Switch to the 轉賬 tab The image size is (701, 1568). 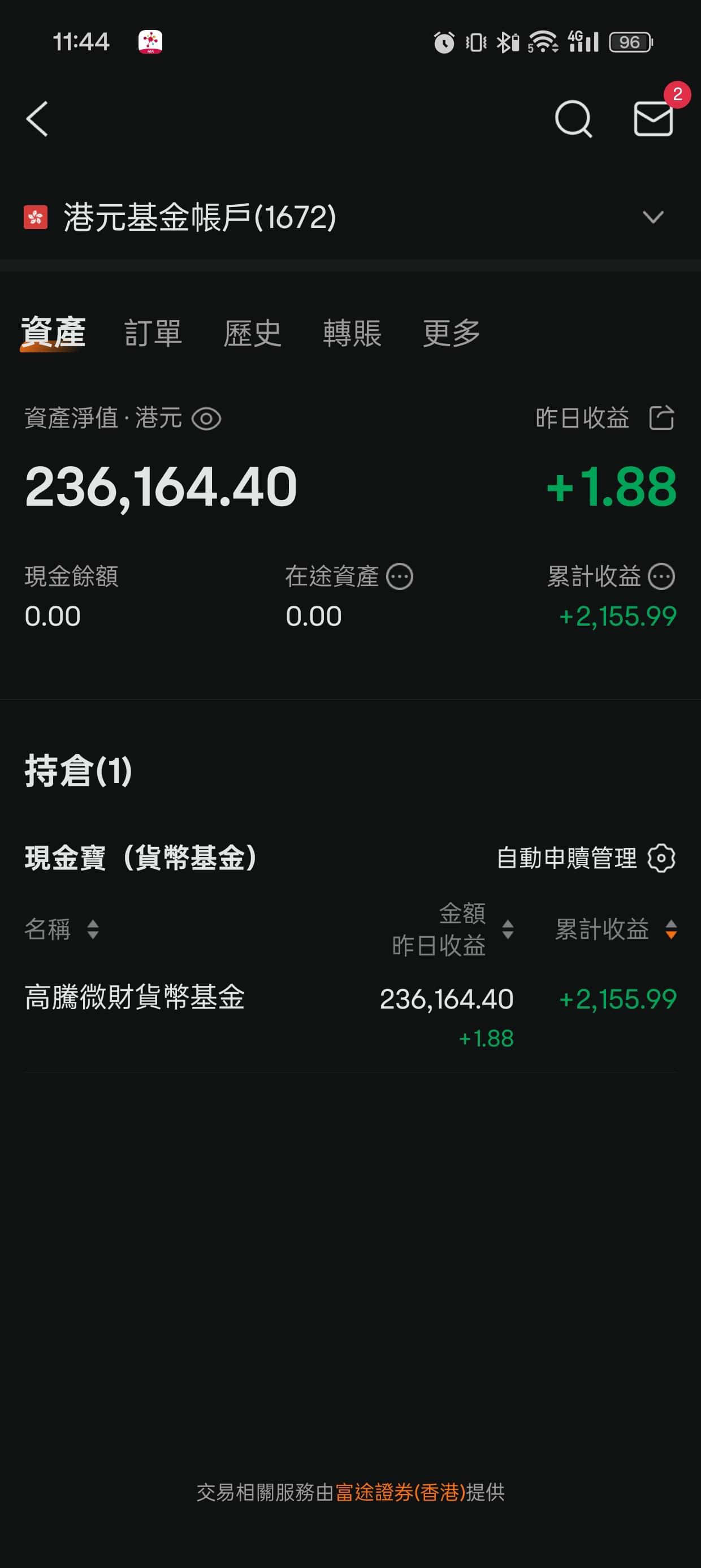click(352, 333)
